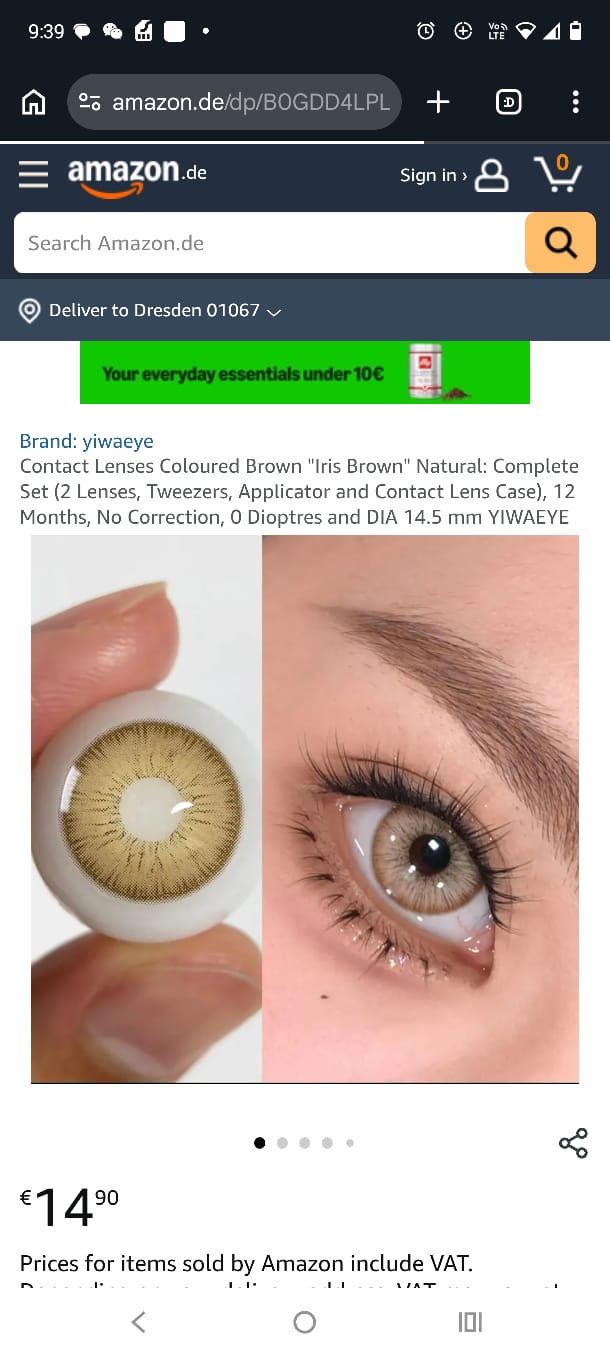This screenshot has width=610, height=1356.
Task: Focus the Search Amazon.de field
Action: [270, 243]
